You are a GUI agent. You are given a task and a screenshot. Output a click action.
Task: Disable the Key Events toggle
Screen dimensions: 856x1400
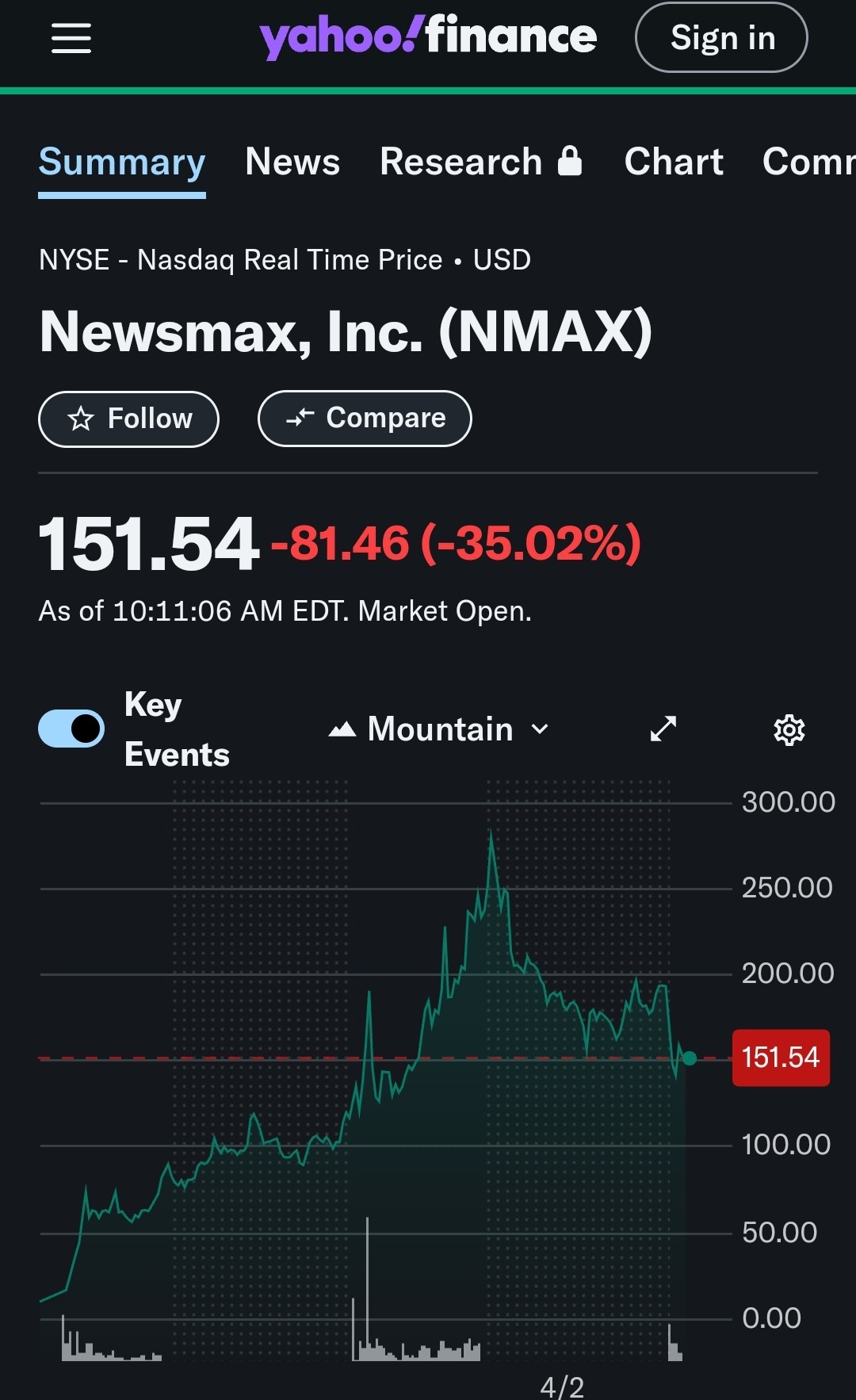click(71, 729)
